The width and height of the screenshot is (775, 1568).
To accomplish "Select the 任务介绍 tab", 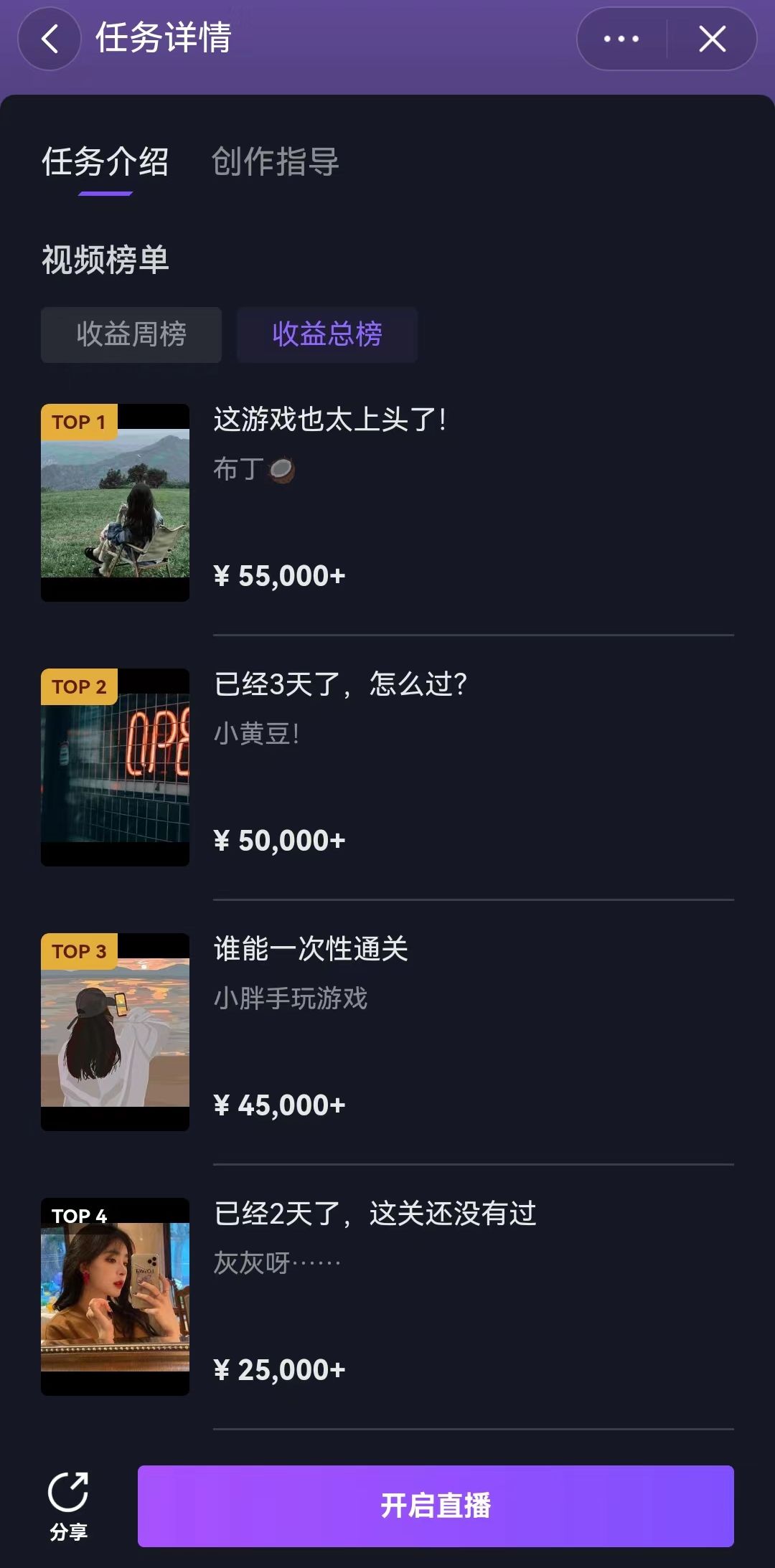I will click(x=106, y=164).
